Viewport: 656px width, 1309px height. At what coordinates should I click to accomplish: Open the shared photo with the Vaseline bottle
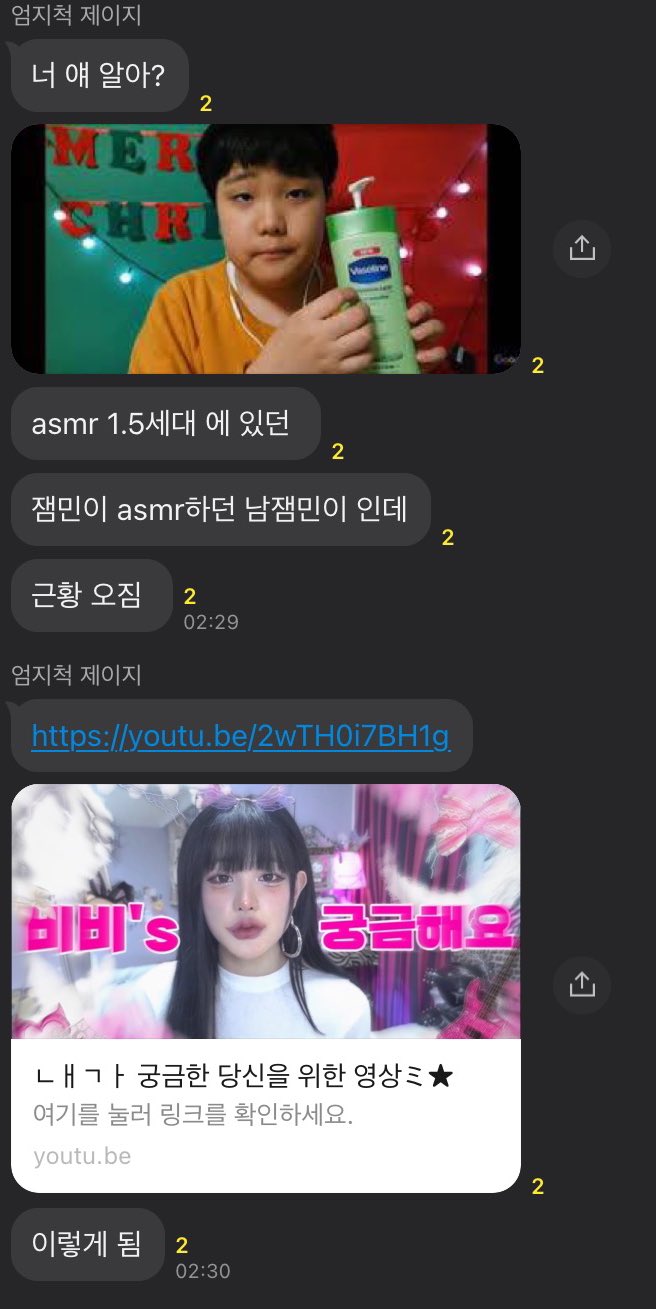pyautogui.click(x=265, y=249)
